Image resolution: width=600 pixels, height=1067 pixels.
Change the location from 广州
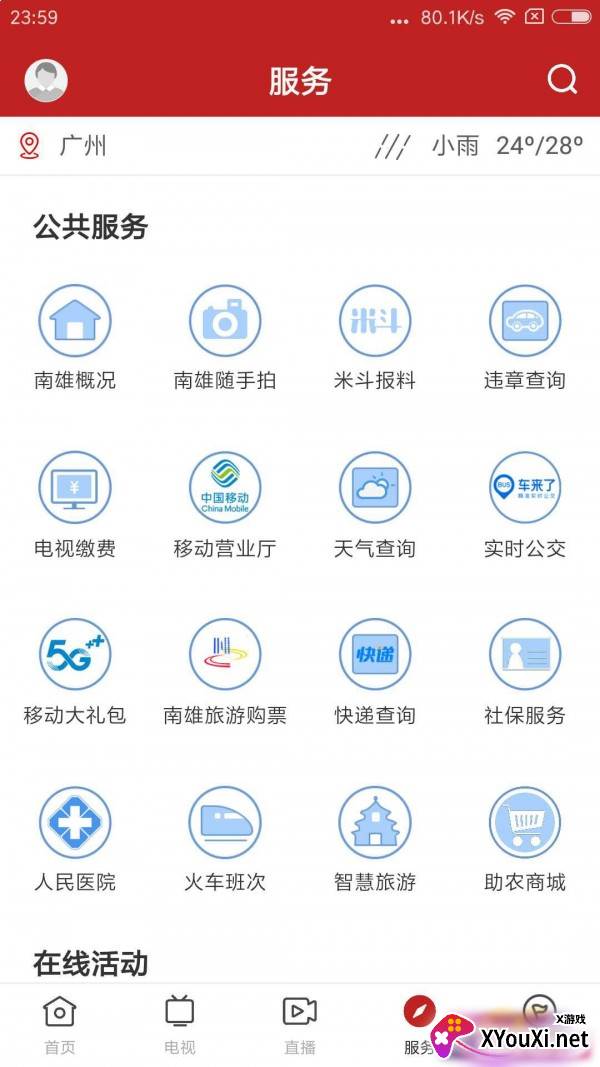64,146
